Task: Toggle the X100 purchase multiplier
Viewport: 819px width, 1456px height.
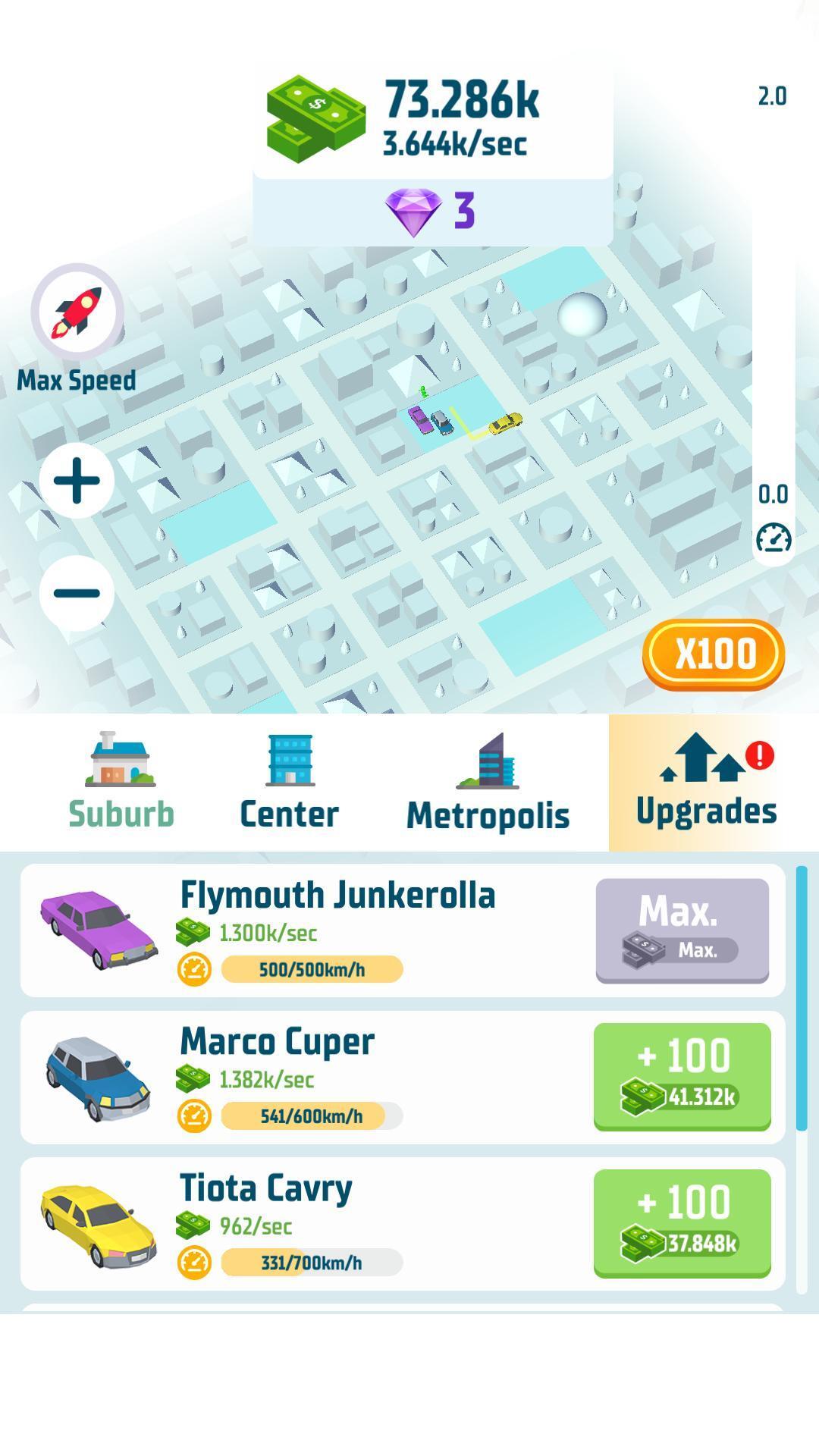Action: pos(714,654)
